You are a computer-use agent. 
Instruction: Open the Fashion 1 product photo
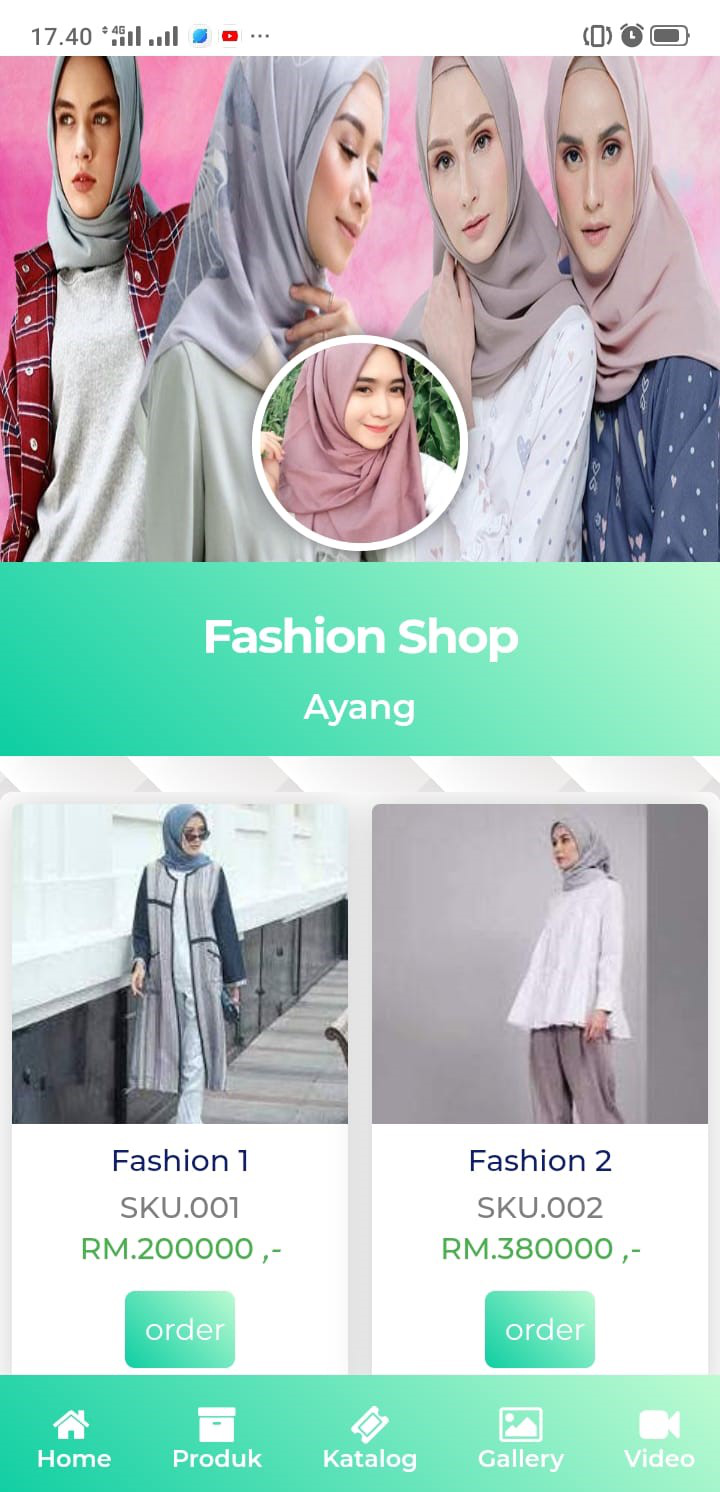(x=180, y=964)
